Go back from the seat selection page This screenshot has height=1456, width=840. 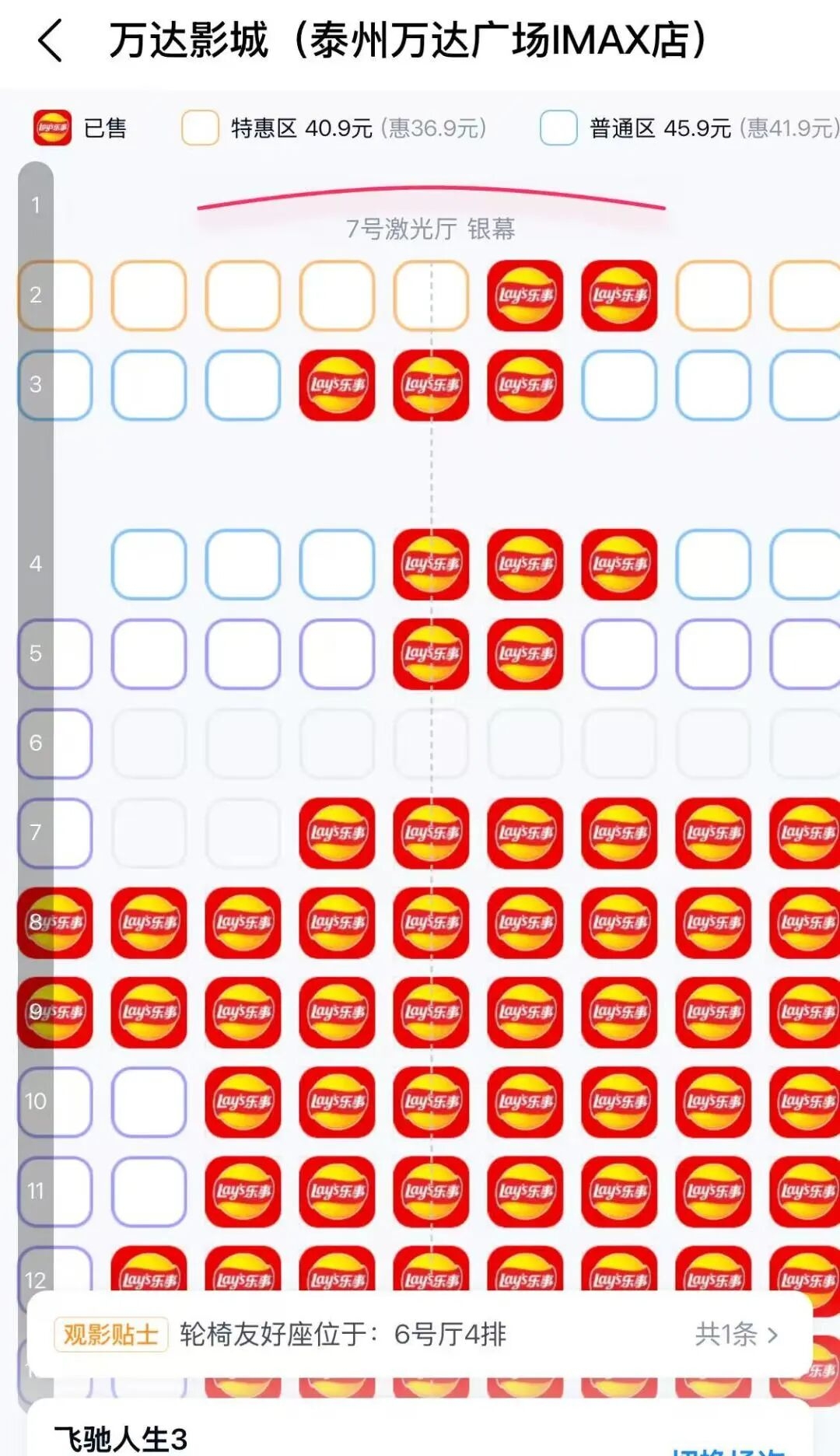pyautogui.click(x=50, y=40)
